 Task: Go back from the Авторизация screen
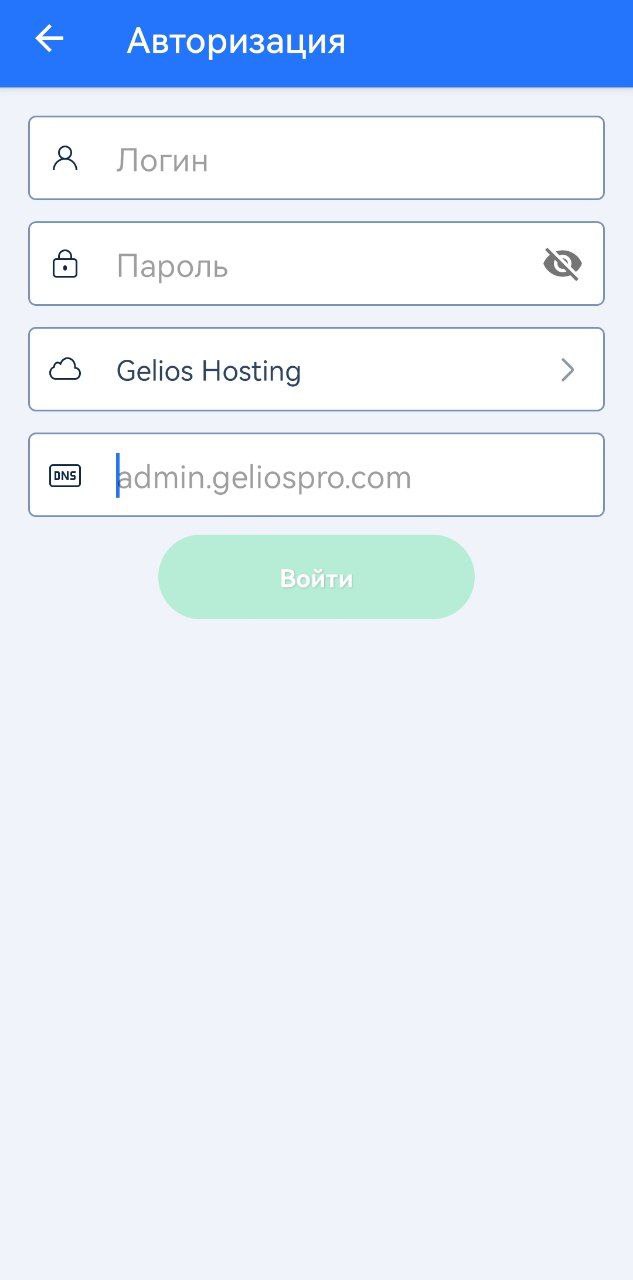tap(48, 40)
